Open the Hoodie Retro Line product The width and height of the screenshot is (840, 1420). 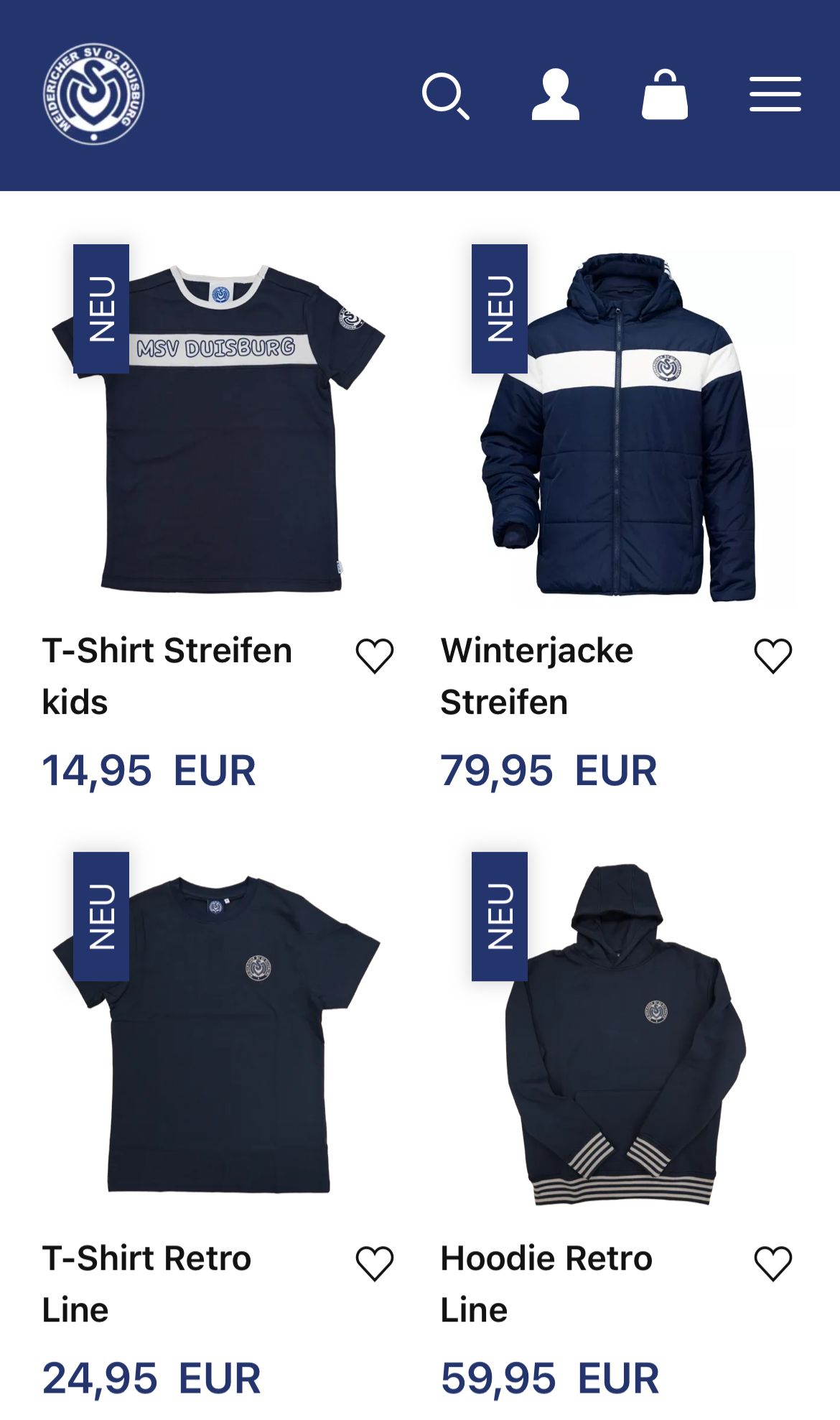(617, 1034)
